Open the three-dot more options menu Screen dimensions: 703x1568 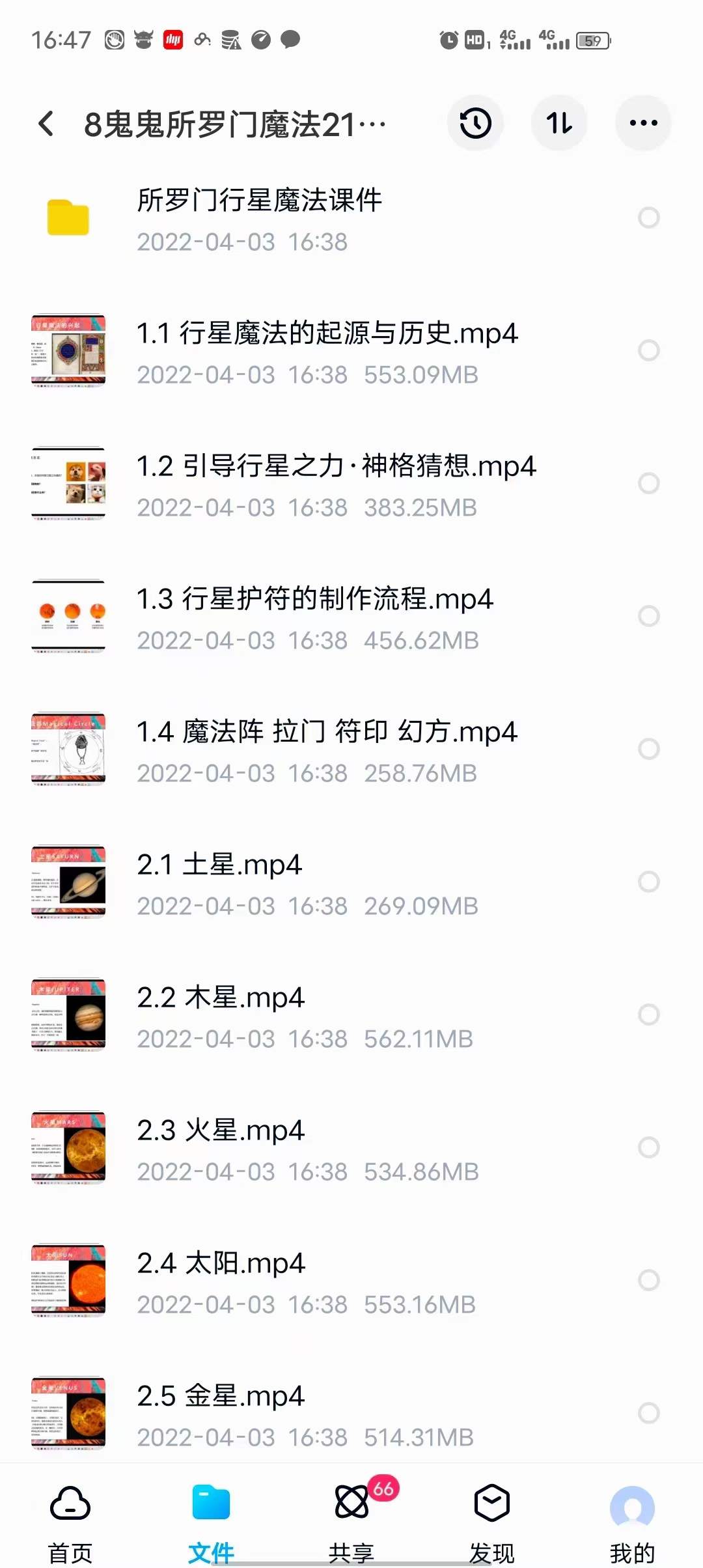point(642,122)
